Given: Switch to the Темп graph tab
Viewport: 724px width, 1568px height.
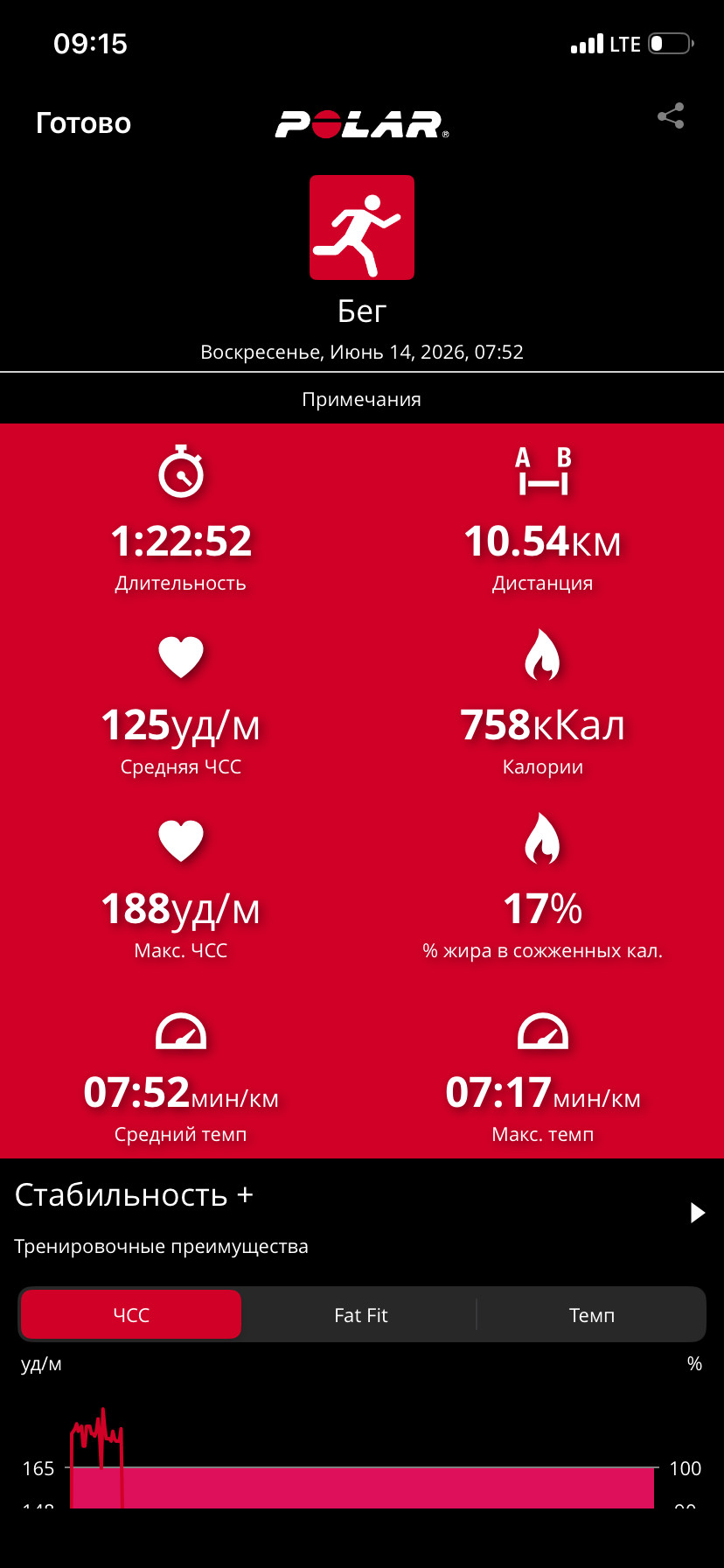Looking at the screenshot, I should point(591,1314).
